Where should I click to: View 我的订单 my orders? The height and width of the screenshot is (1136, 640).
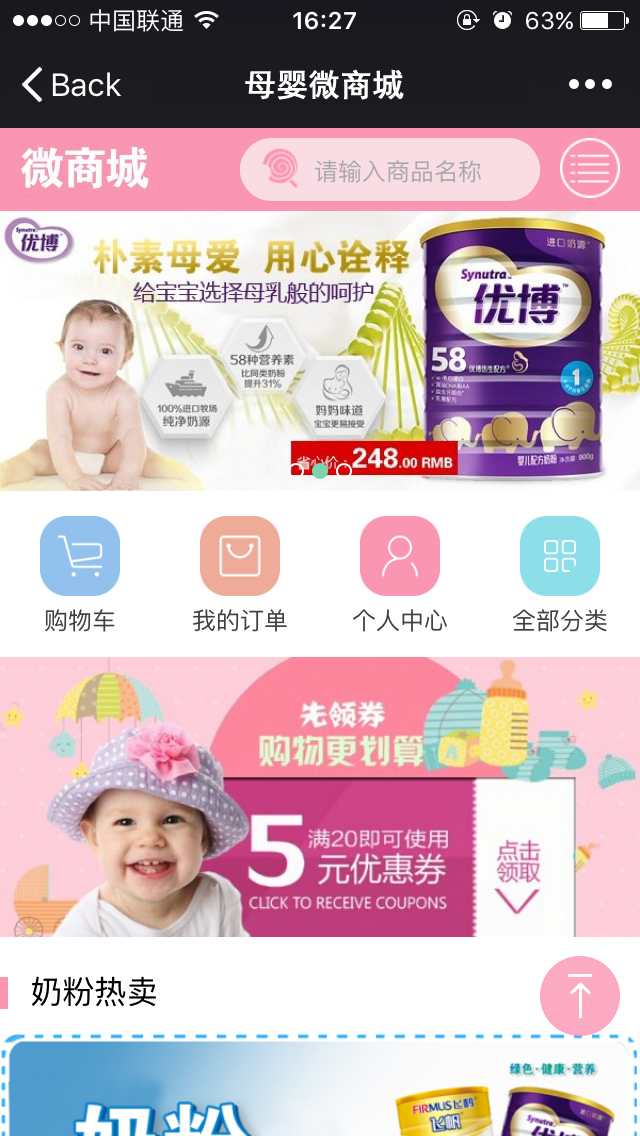point(240,573)
